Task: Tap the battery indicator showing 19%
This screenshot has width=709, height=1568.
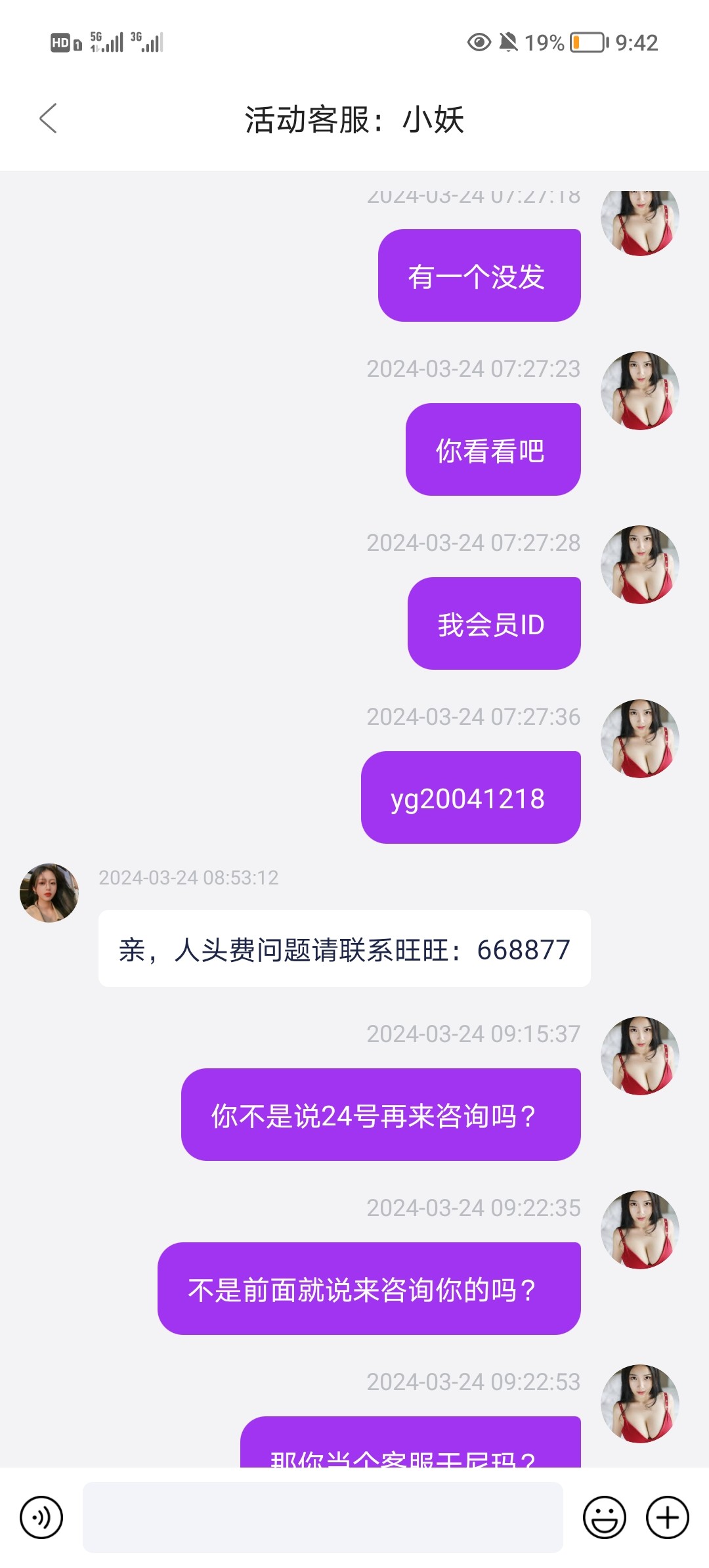Action: coord(588,42)
